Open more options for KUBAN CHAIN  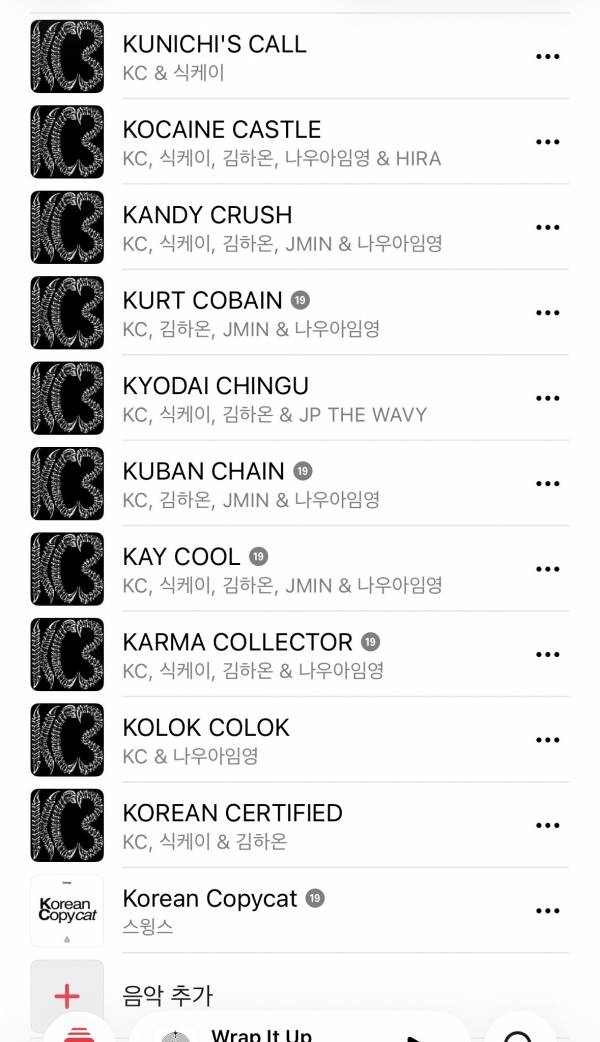[x=547, y=484]
